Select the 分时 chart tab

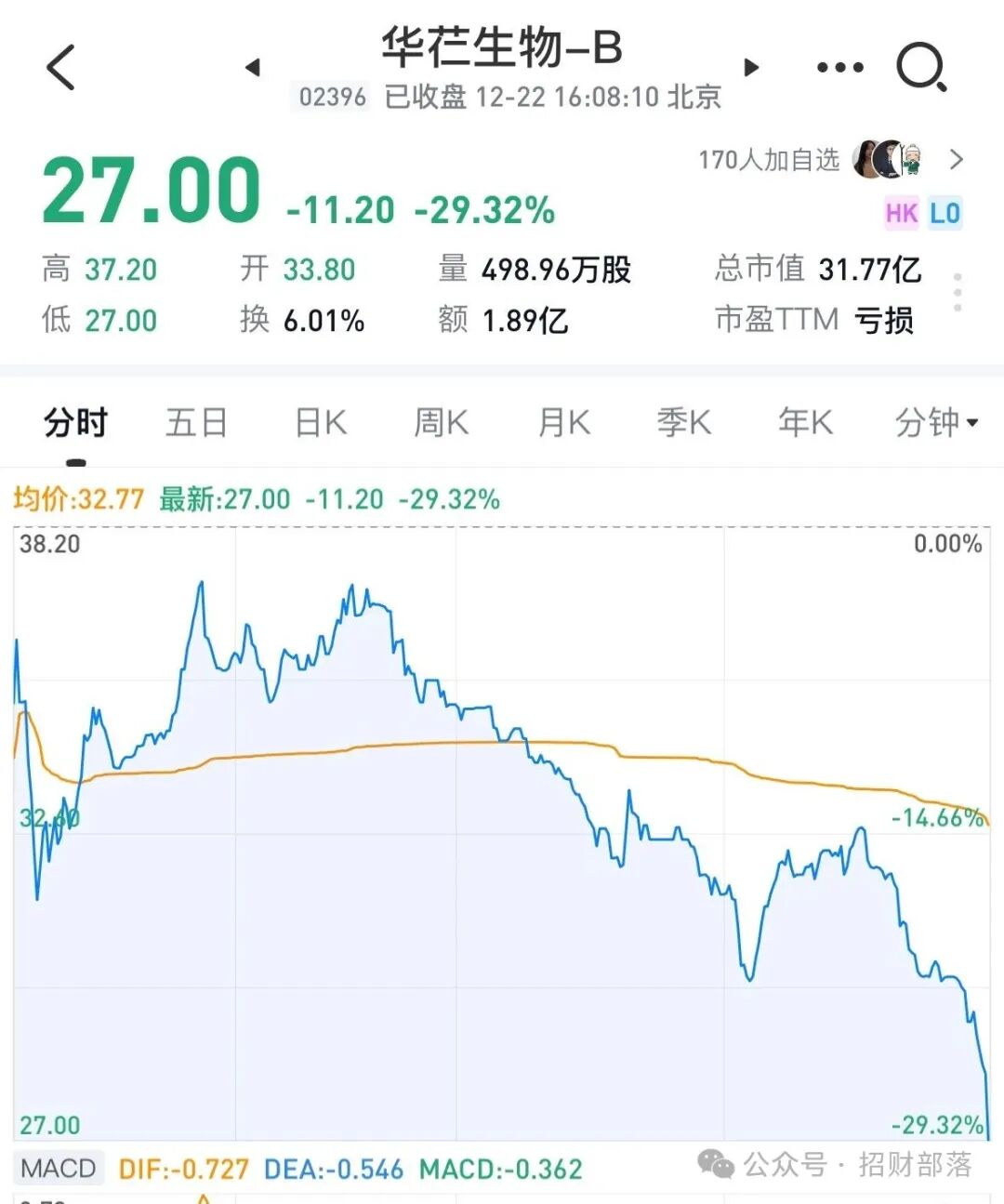click(75, 423)
